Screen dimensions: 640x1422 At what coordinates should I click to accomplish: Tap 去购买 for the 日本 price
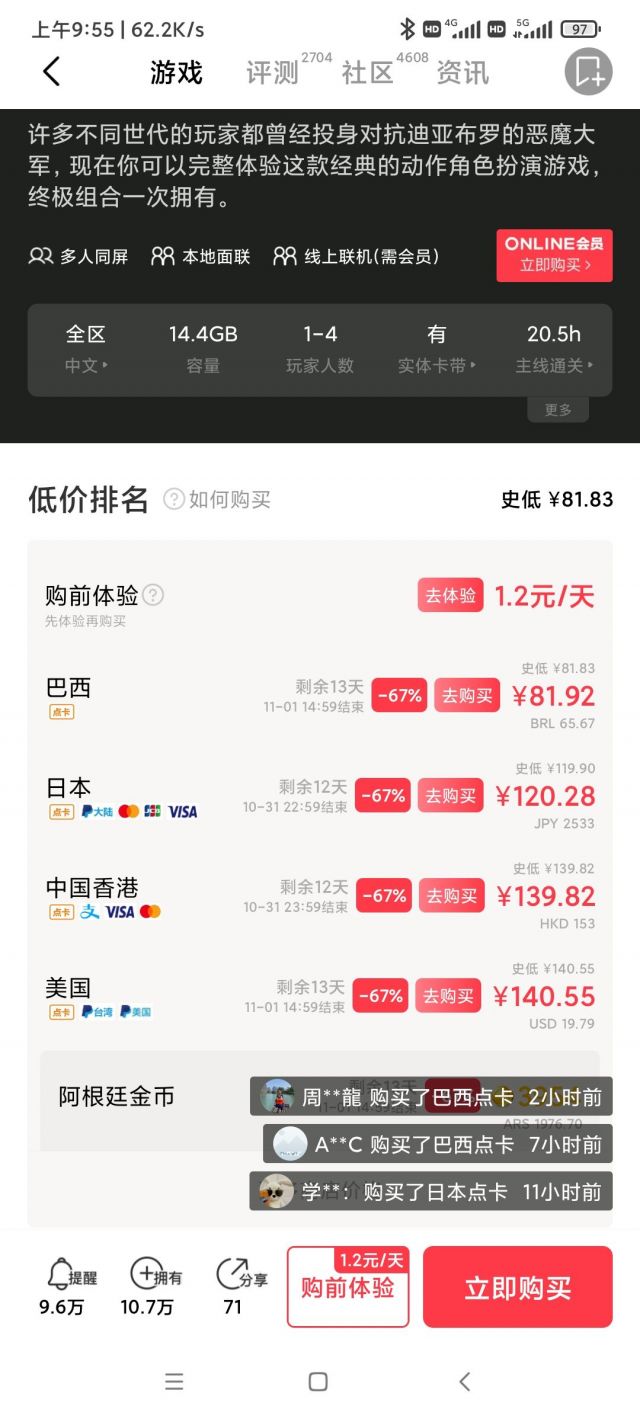(451, 796)
